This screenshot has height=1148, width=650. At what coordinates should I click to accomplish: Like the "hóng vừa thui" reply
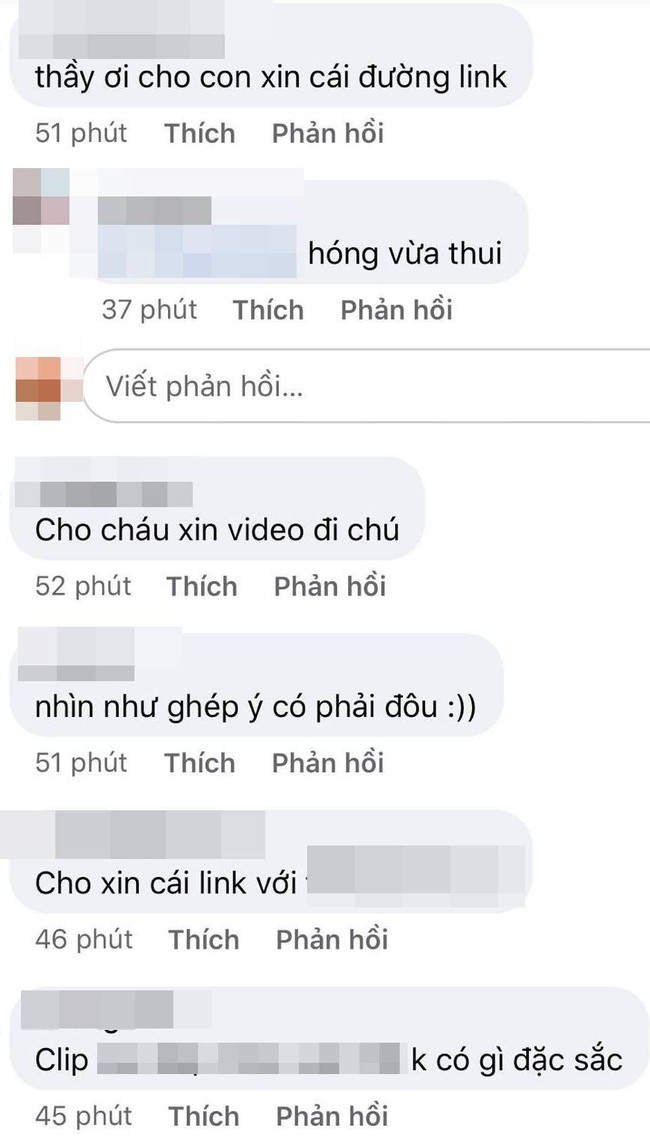pyautogui.click(x=268, y=310)
